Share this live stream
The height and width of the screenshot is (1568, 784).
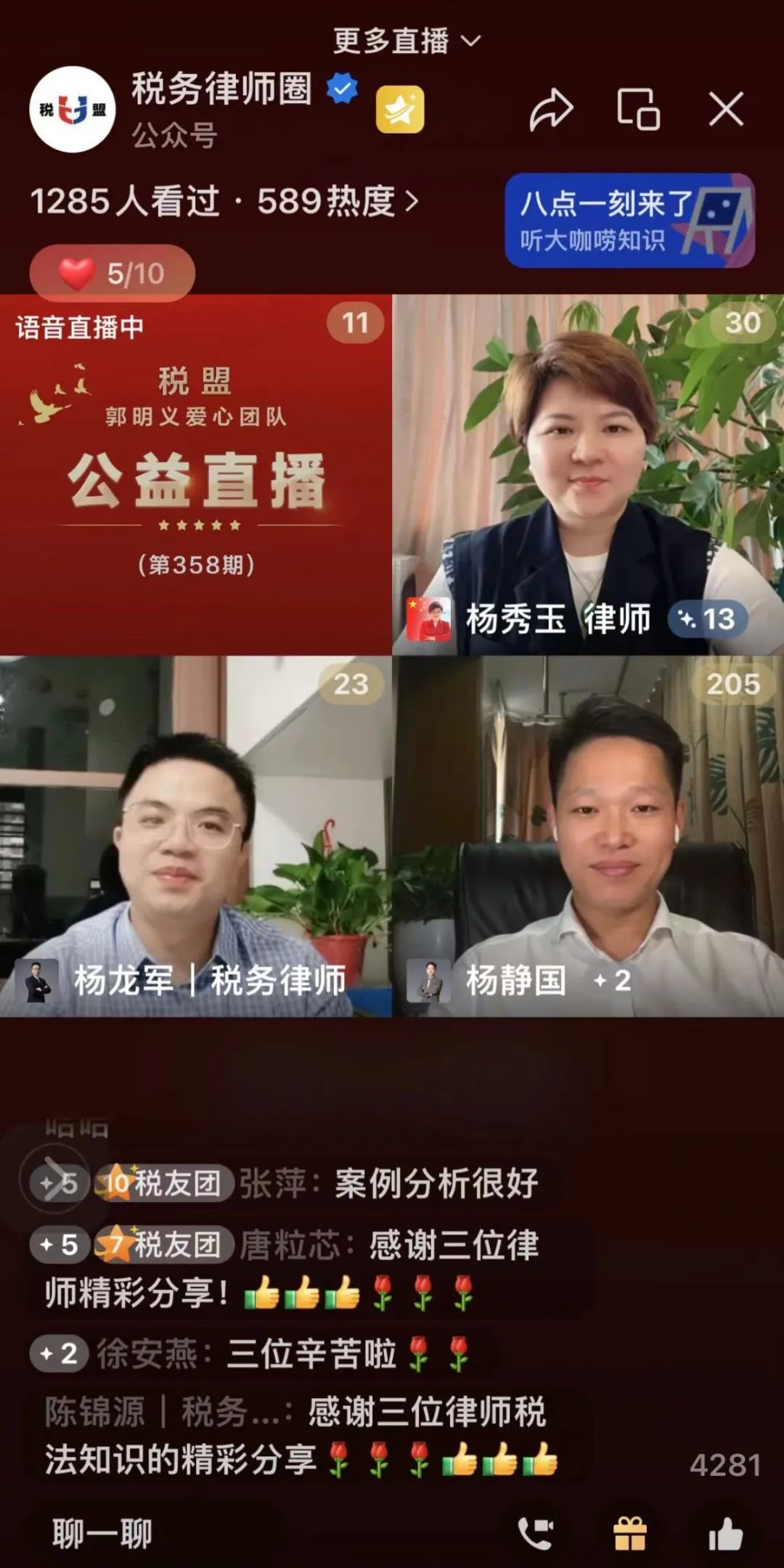(551, 110)
